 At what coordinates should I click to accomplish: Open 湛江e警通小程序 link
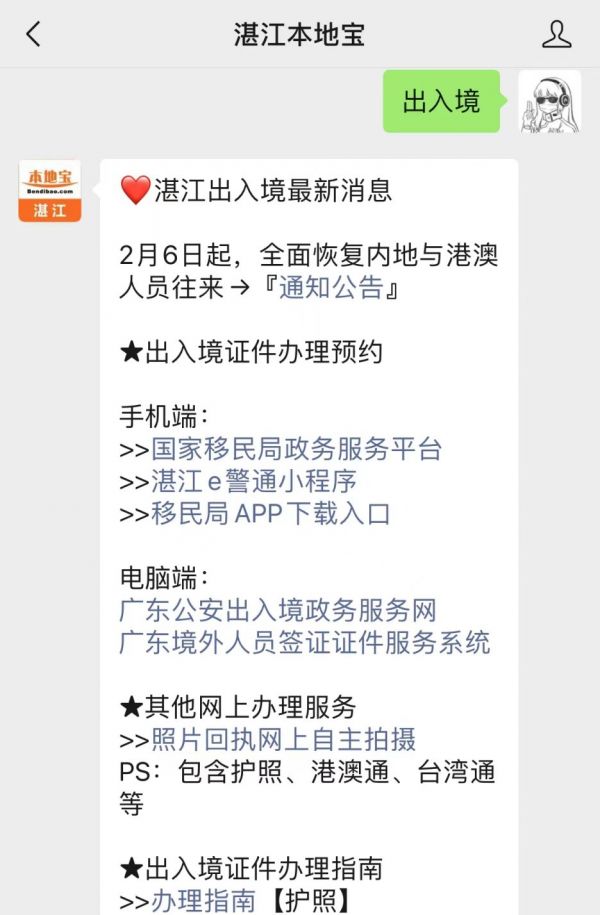tap(253, 481)
